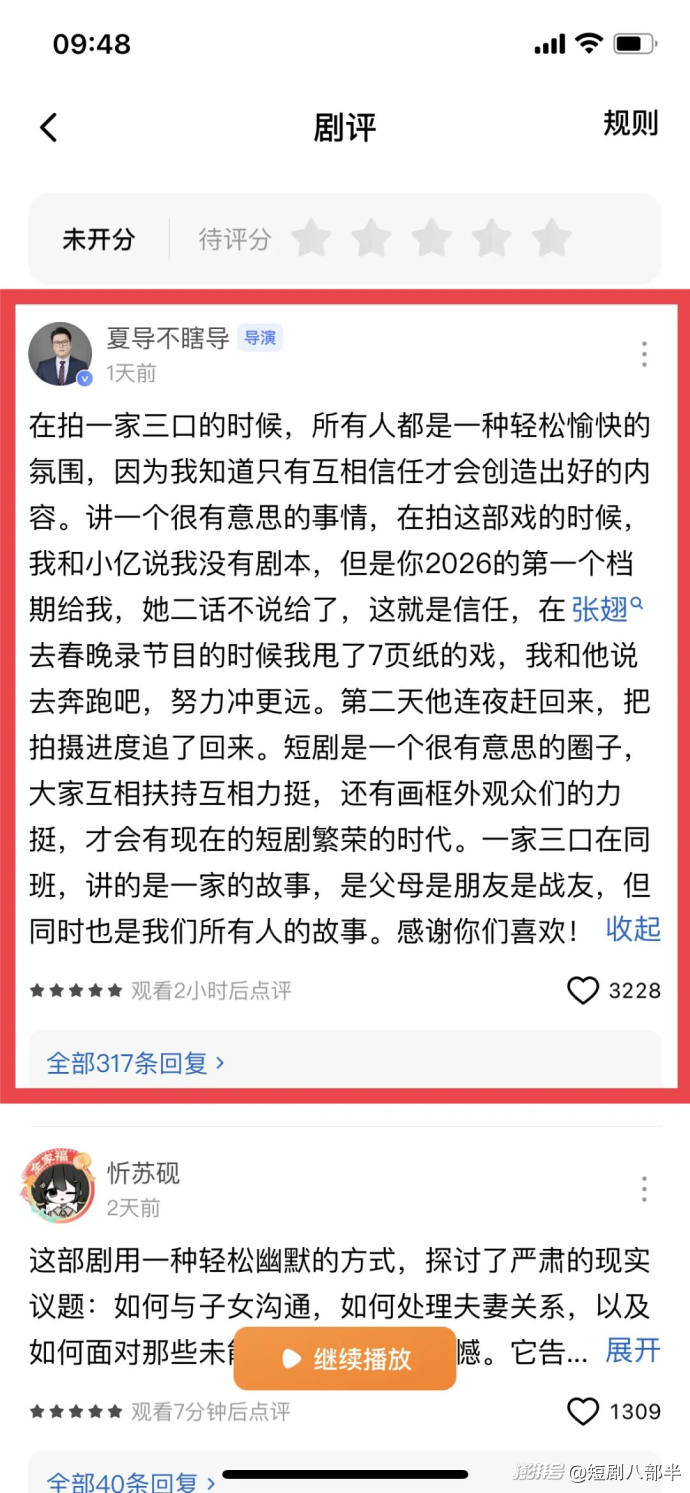Go back using the back arrow

pos(48,127)
